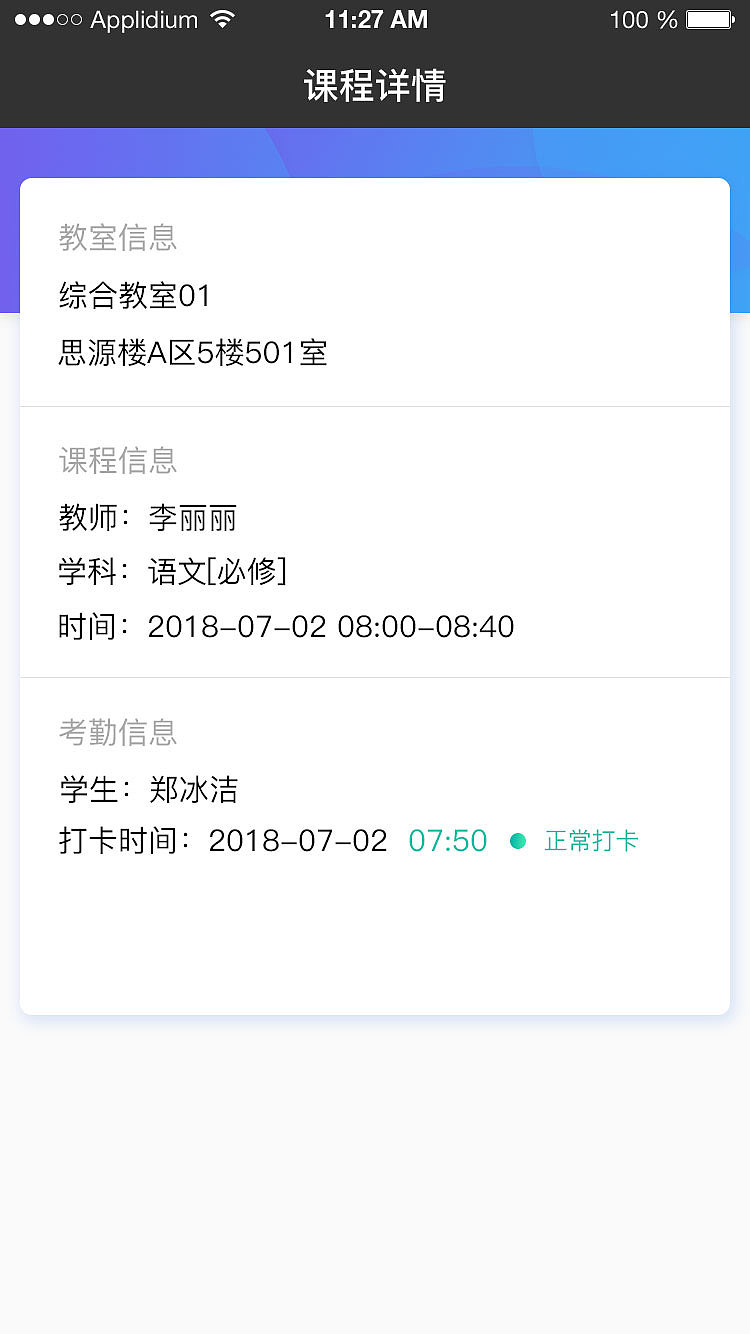The height and width of the screenshot is (1334, 750).
Task: Tap the Wi-Fi signal icon
Action: (222, 18)
